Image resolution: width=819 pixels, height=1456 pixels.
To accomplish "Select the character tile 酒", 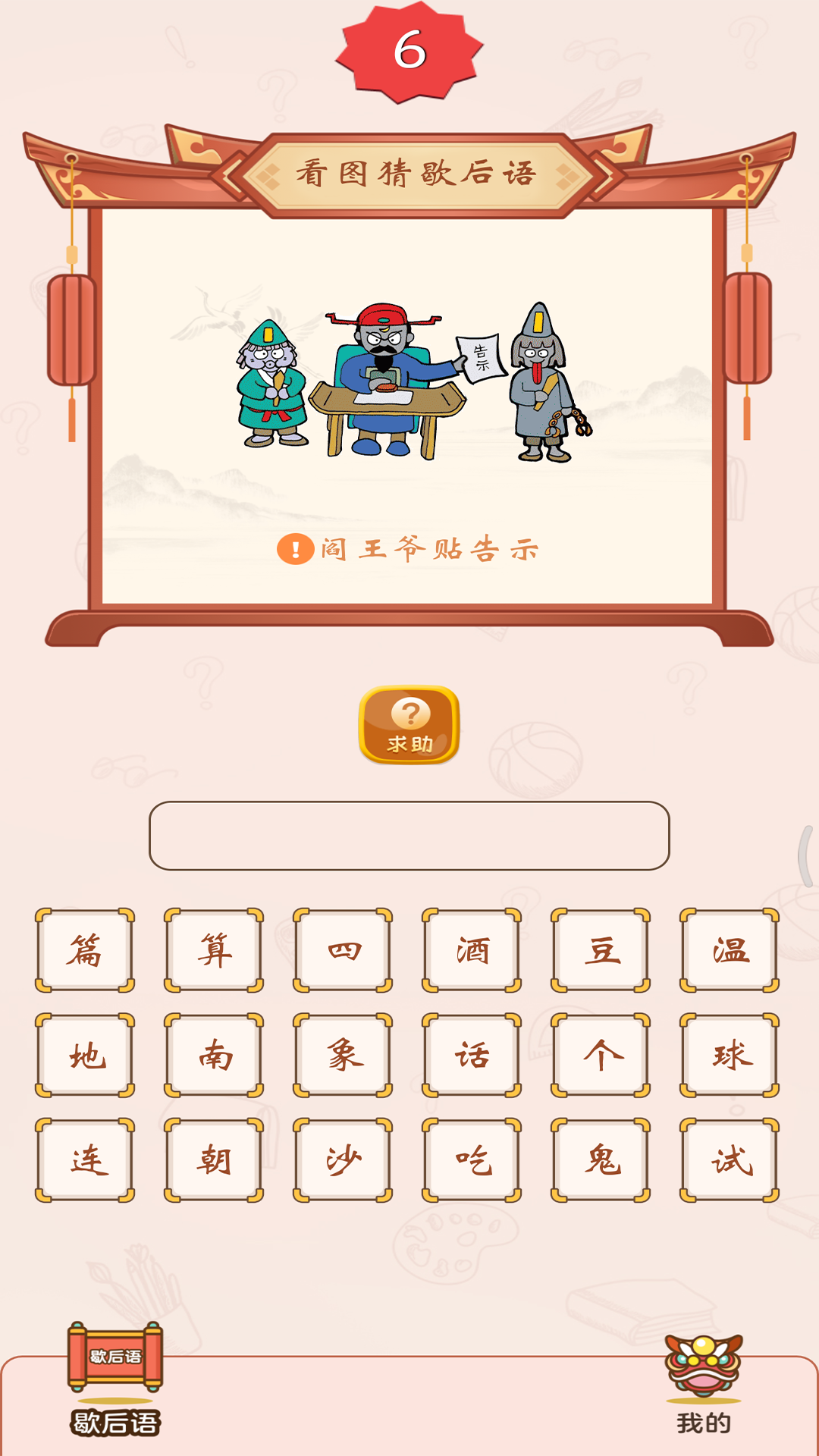I will coord(472,950).
